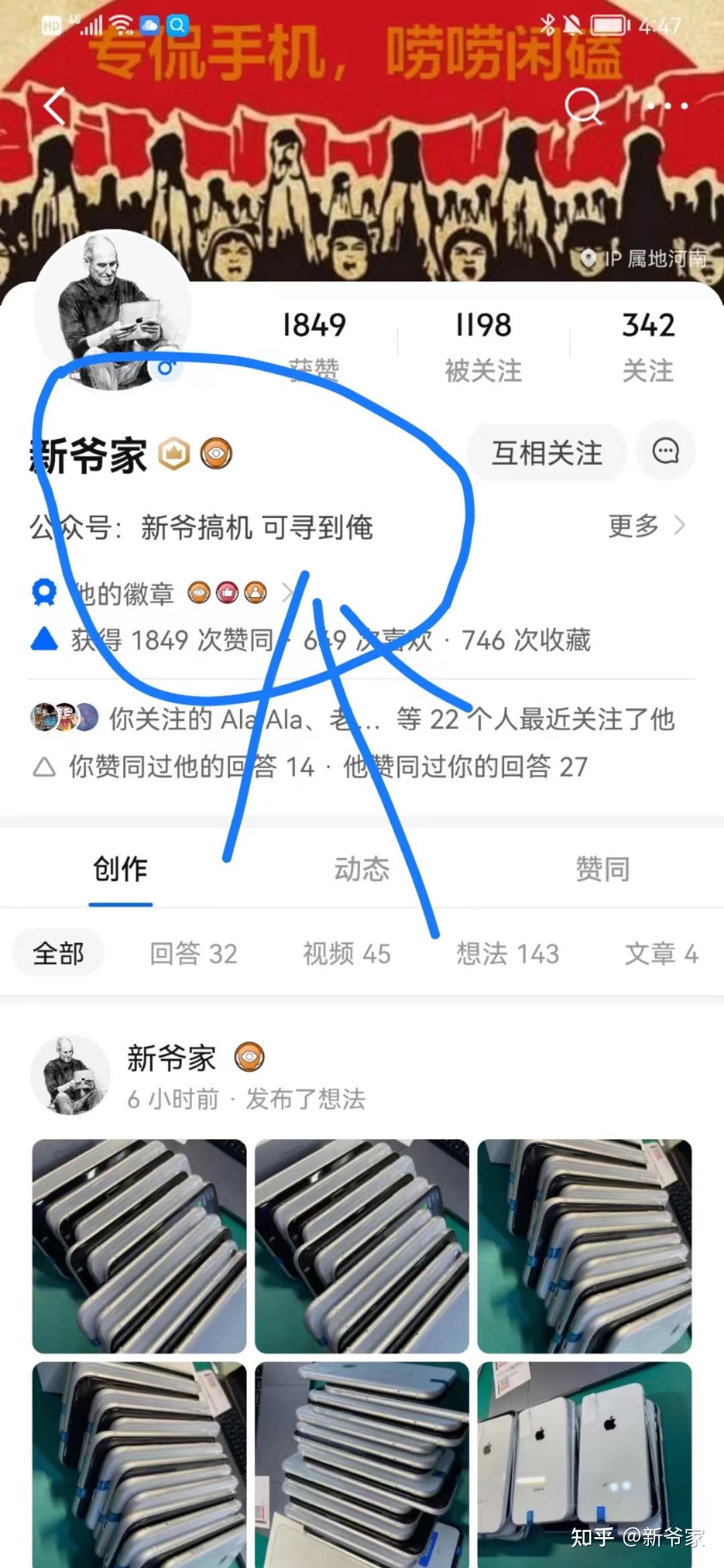The image size is (724, 1568).
Task: Toggle the 互相关注 follow status
Action: (x=546, y=452)
